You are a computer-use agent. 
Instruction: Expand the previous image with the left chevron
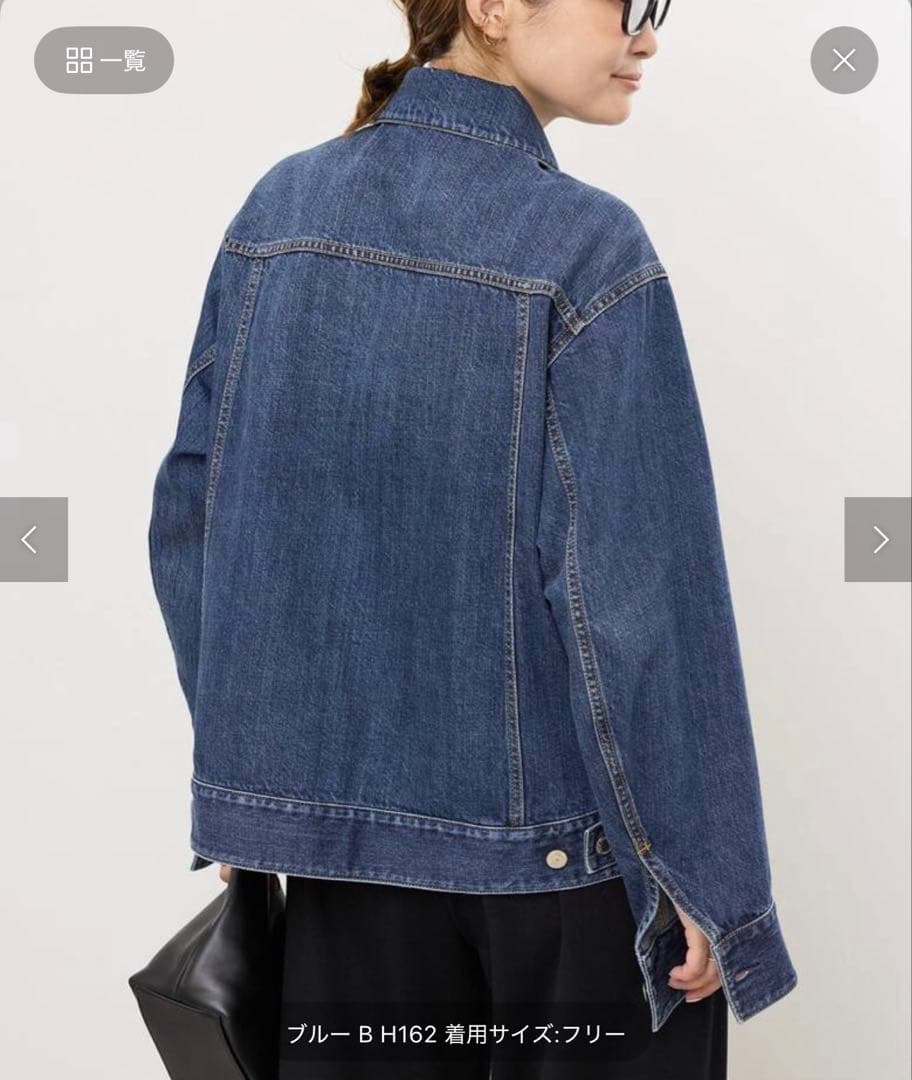click(x=31, y=539)
